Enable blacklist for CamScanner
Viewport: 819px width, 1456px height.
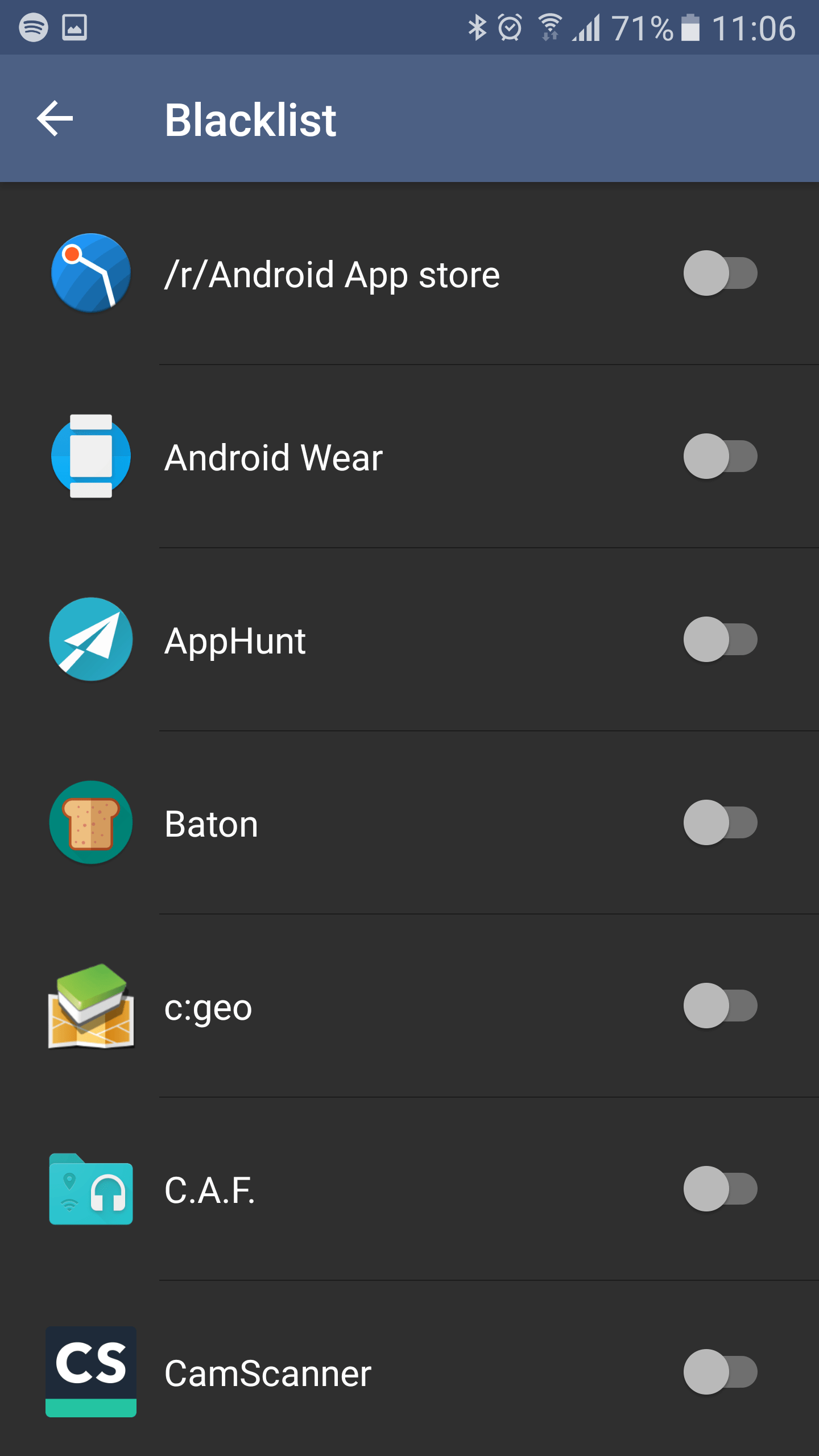pyautogui.click(x=720, y=1372)
